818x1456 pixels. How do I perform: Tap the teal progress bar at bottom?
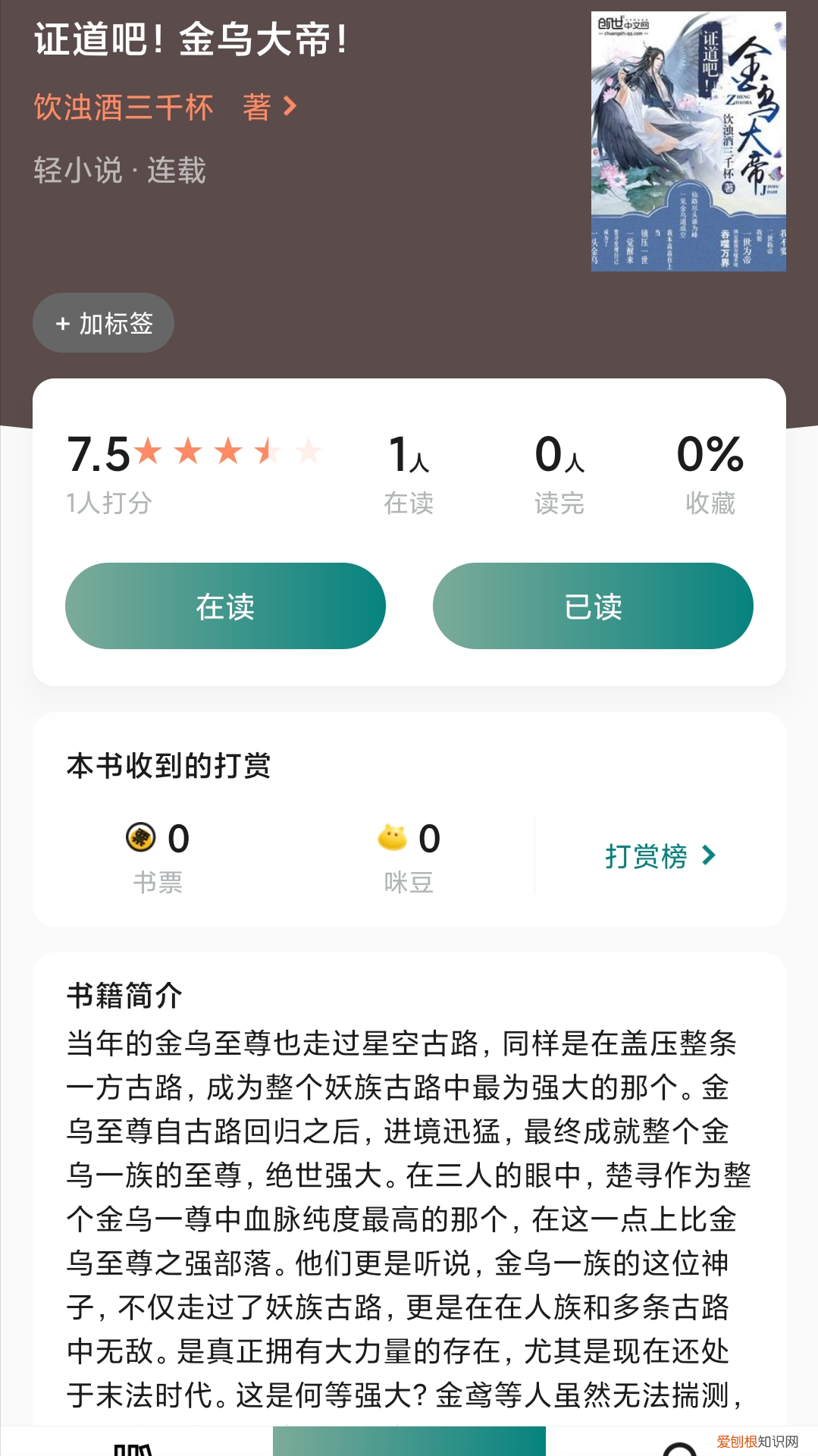tap(409, 1446)
